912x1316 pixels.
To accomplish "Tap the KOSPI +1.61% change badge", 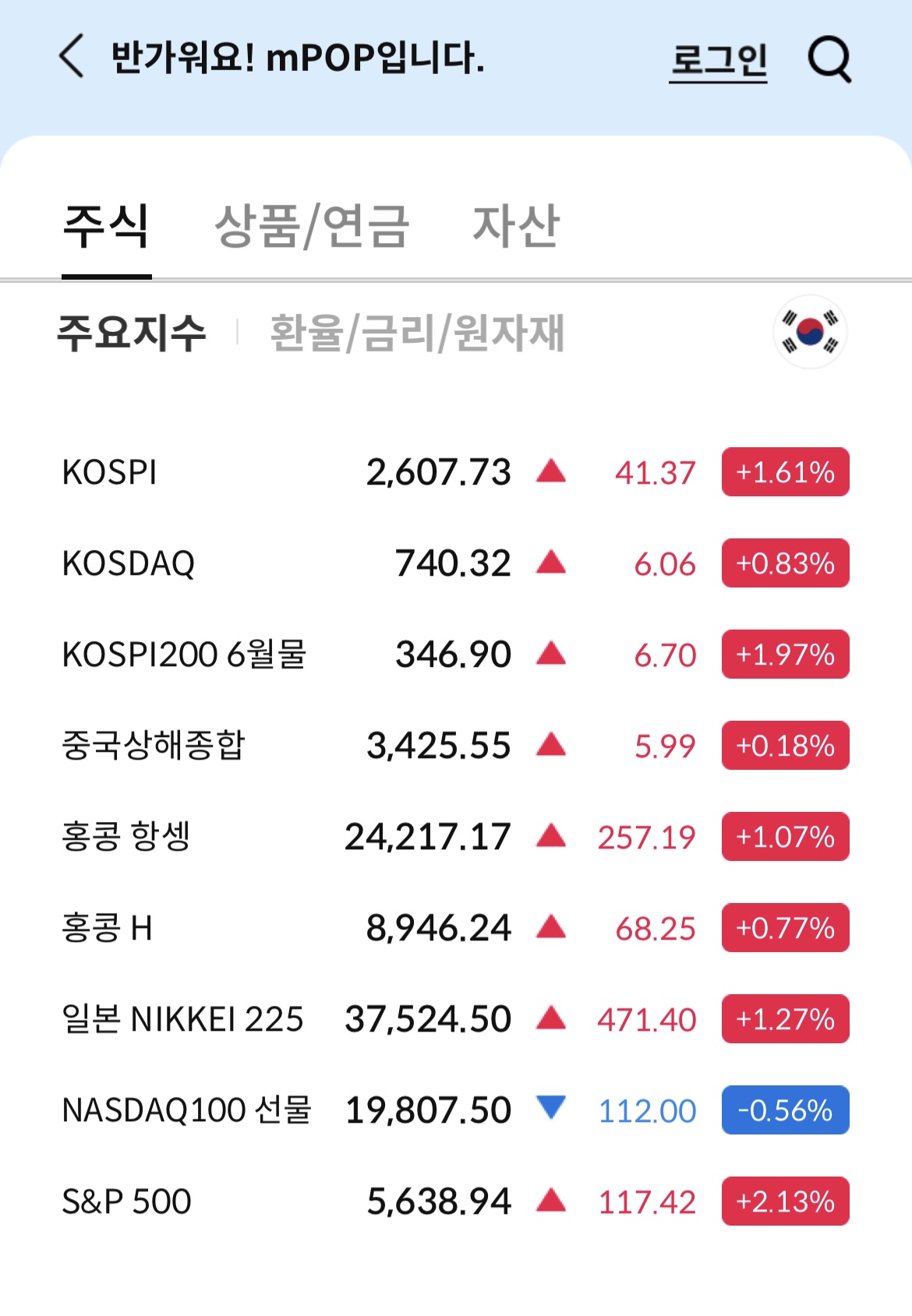I will [x=783, y=472].
